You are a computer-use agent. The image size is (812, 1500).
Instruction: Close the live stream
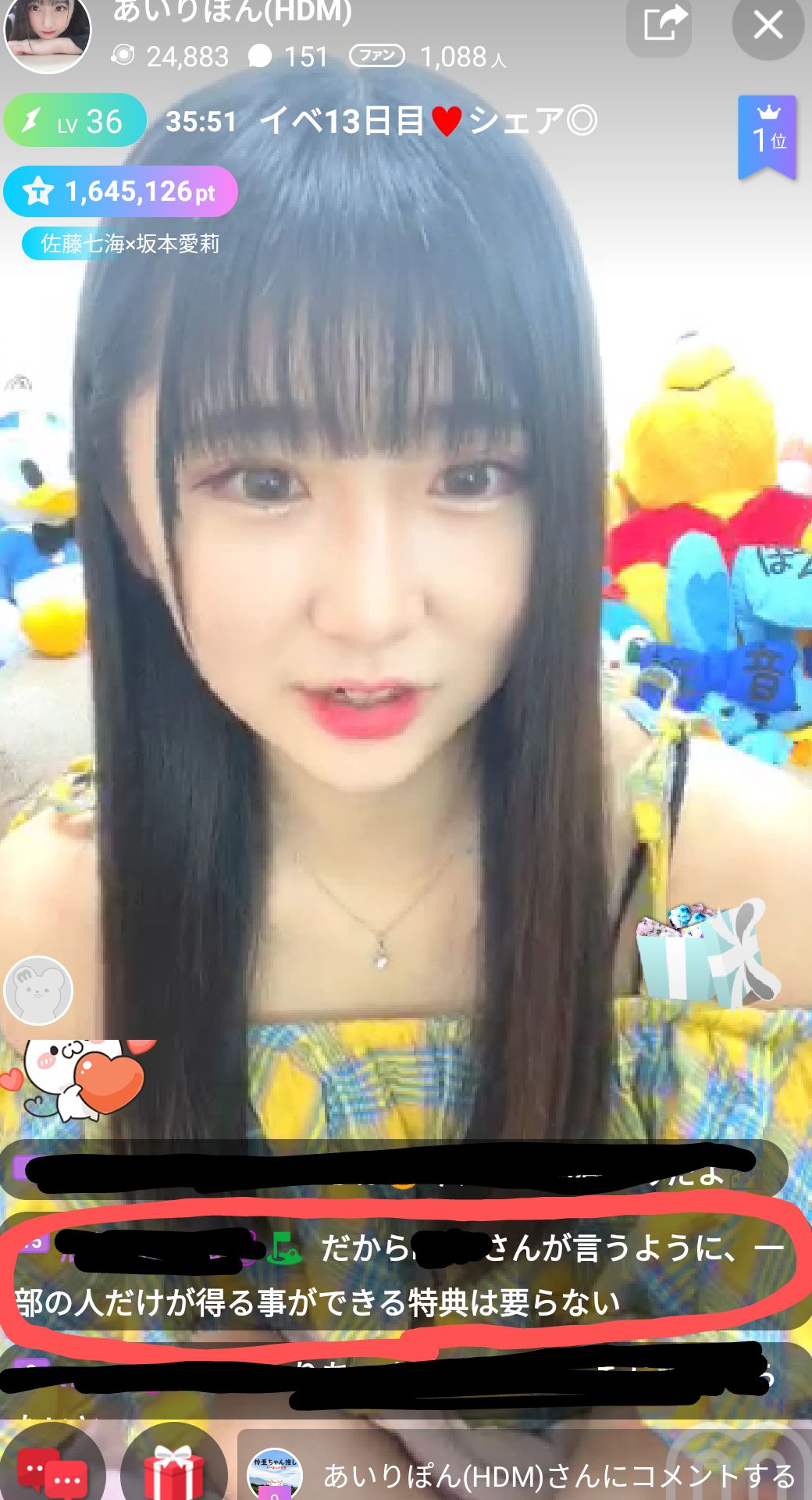pyautogui.click(x=767, y=26)
